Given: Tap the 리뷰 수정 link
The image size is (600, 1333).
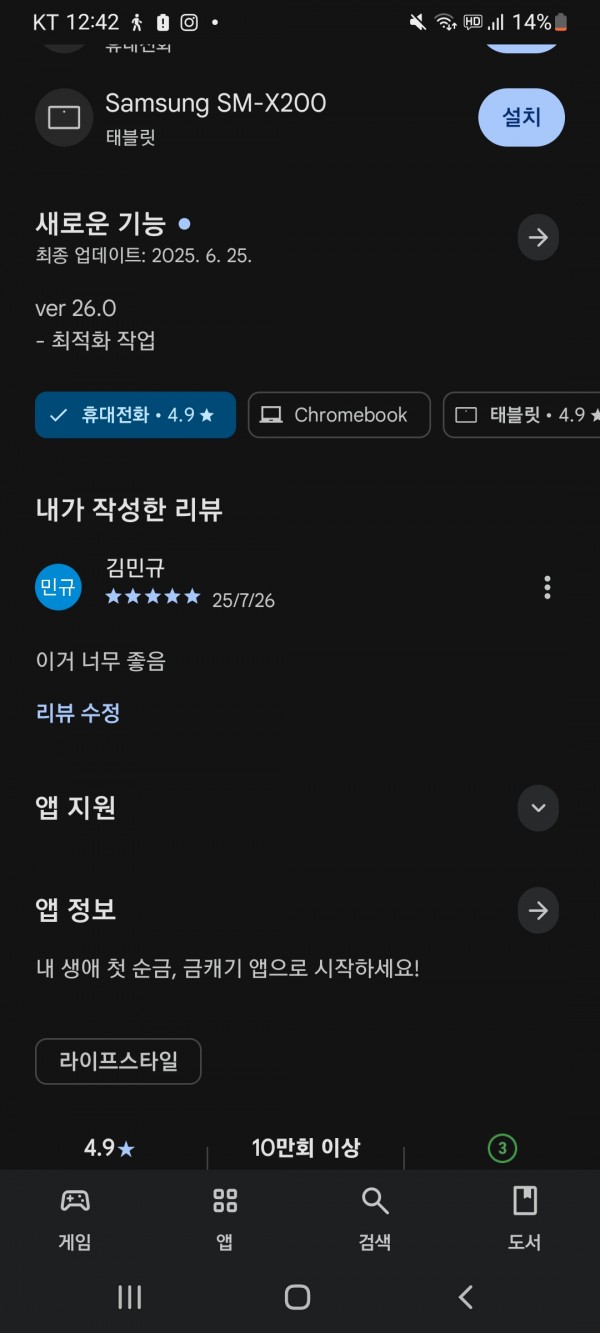Looking at the screenshot, I should tap(78, 713).
